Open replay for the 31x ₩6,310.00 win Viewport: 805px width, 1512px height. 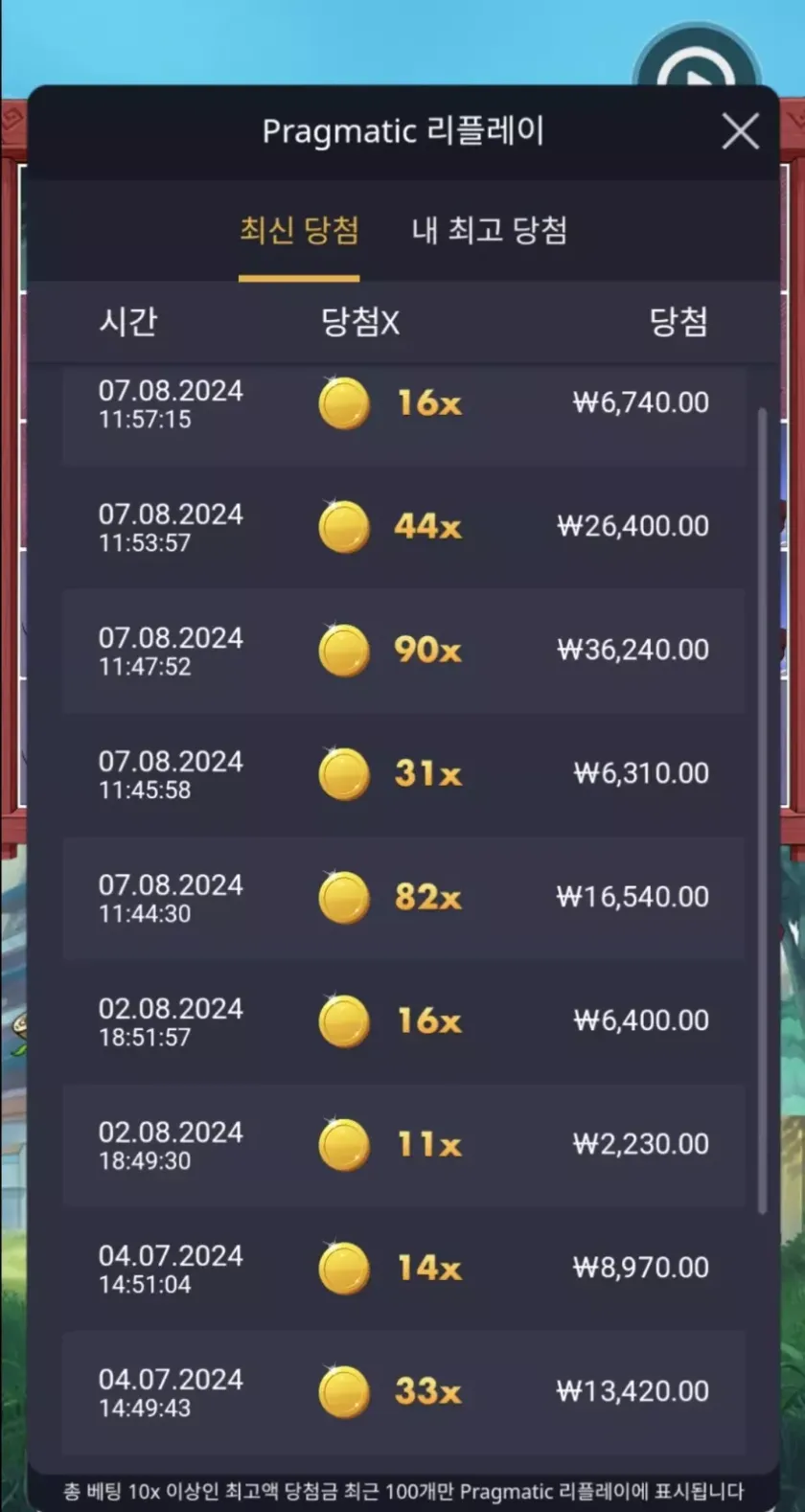[402, 774]
